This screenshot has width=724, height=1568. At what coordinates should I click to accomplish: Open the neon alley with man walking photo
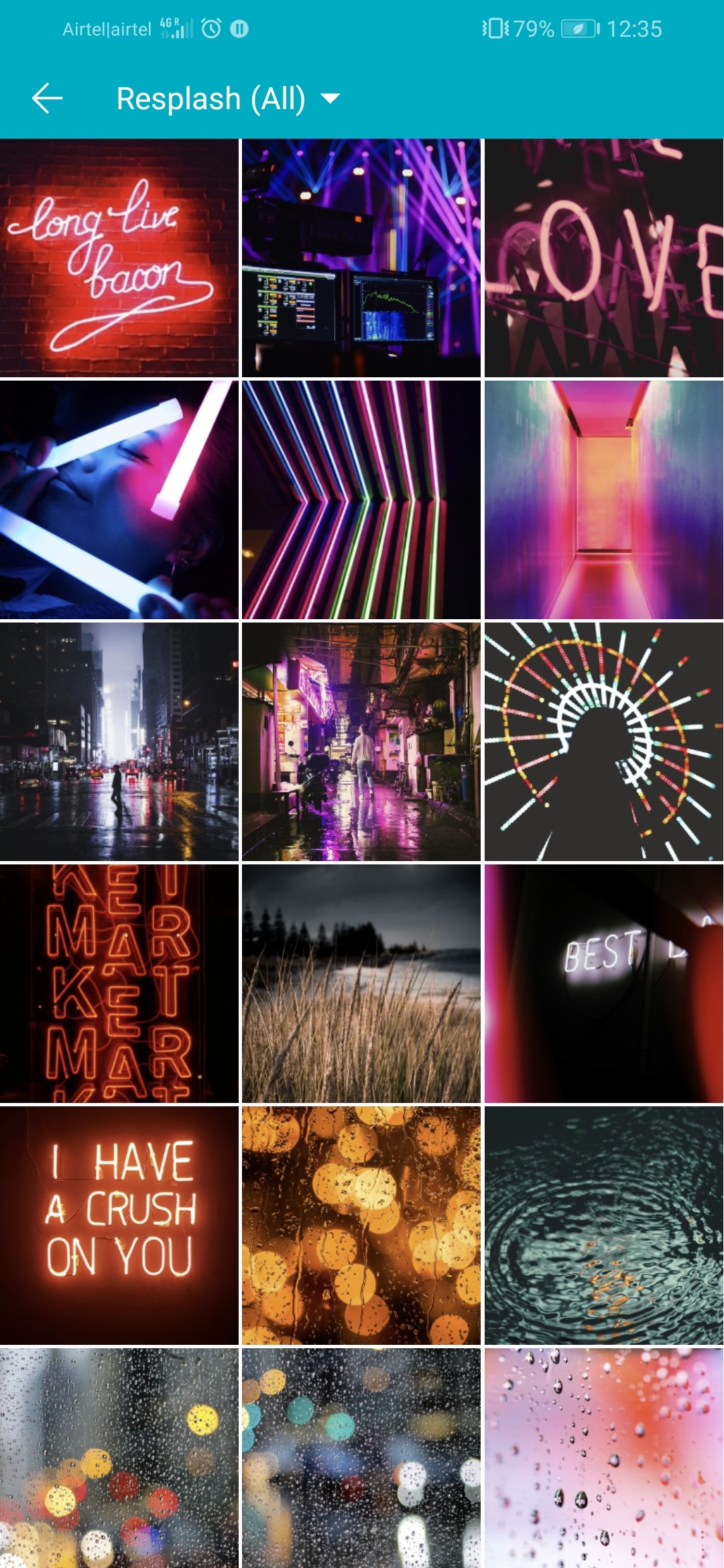point(361,742)
